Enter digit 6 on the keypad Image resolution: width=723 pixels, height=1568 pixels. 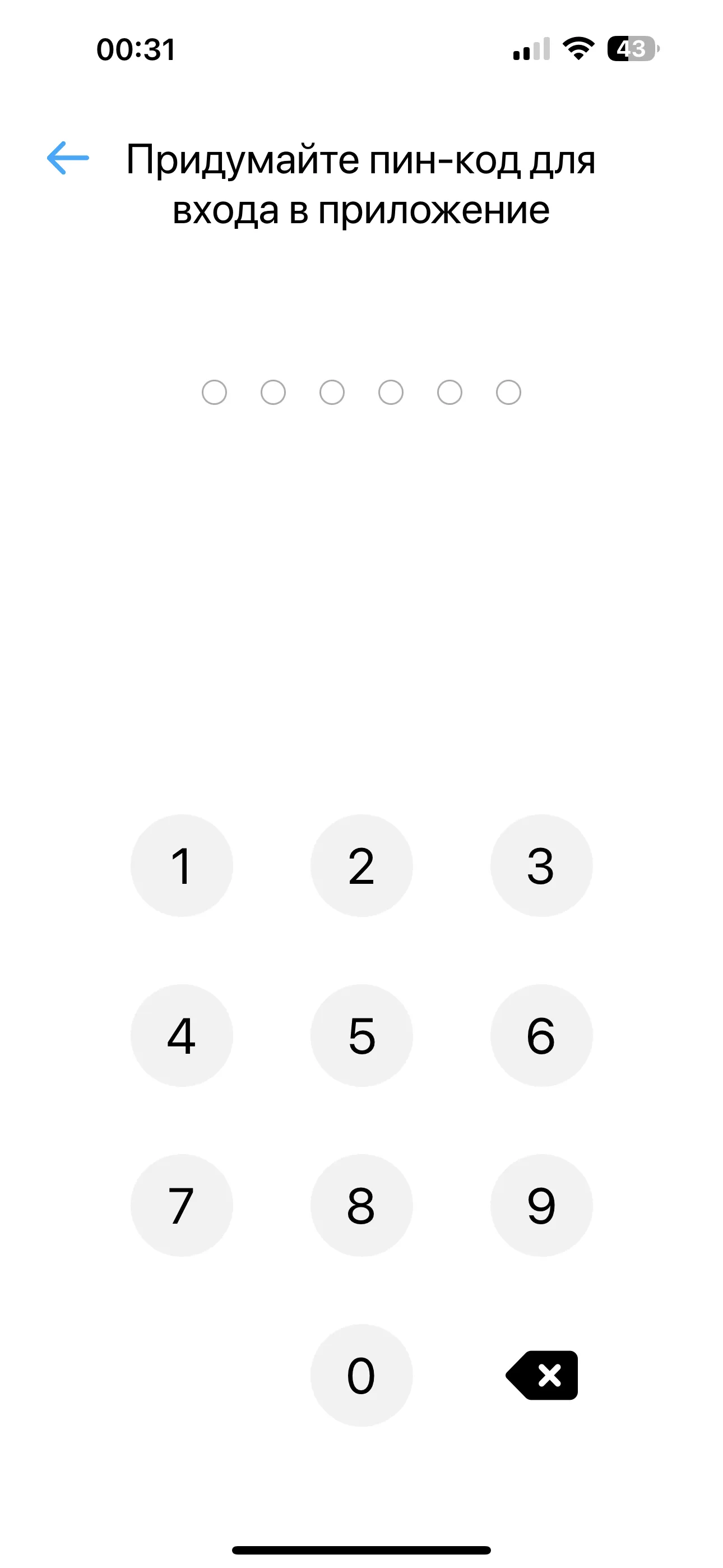(541, 1035)
